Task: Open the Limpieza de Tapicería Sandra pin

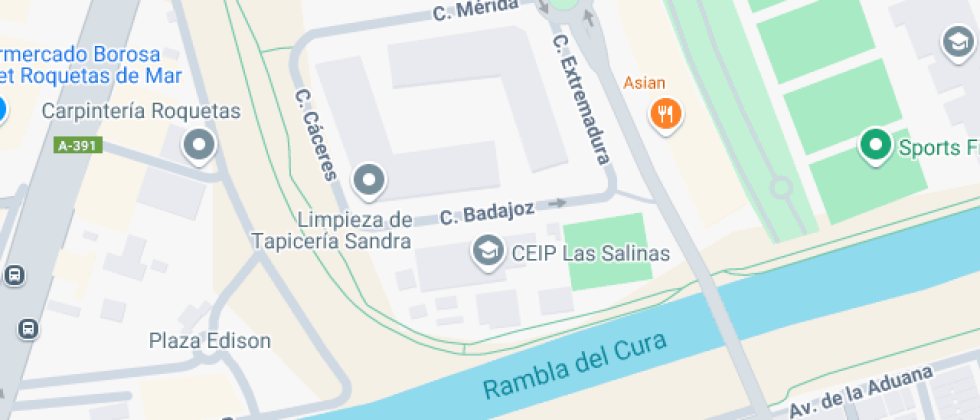Action: (370, 181)
